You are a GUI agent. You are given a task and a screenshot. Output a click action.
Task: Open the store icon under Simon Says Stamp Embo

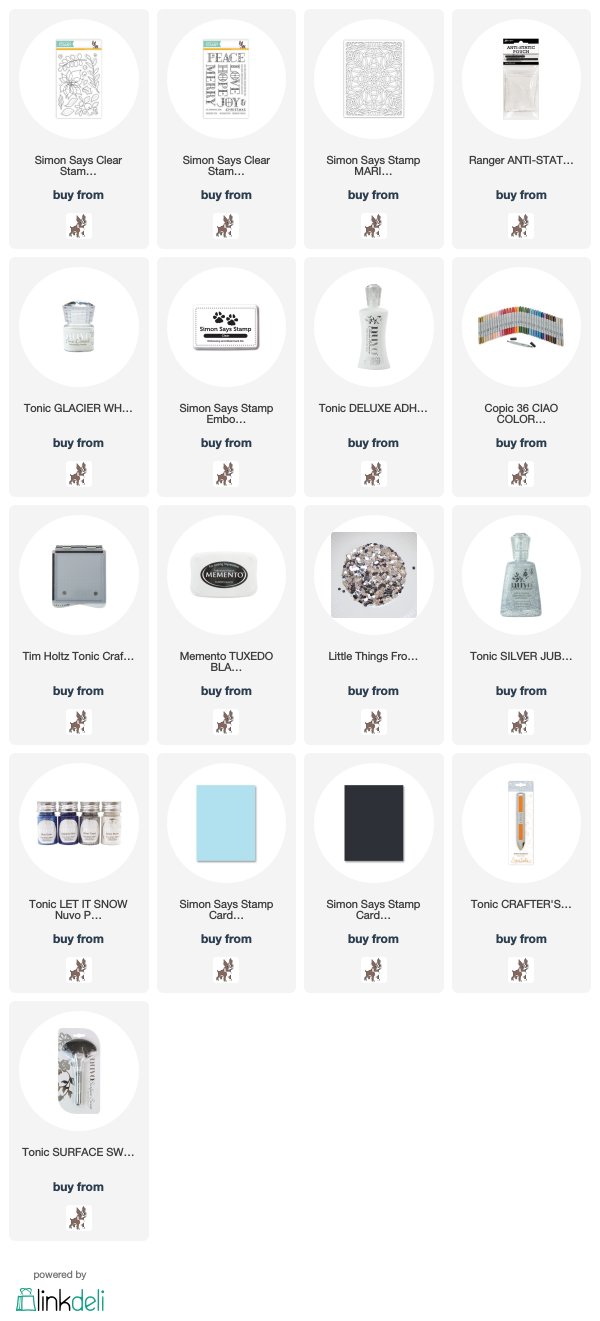(226, 473)
